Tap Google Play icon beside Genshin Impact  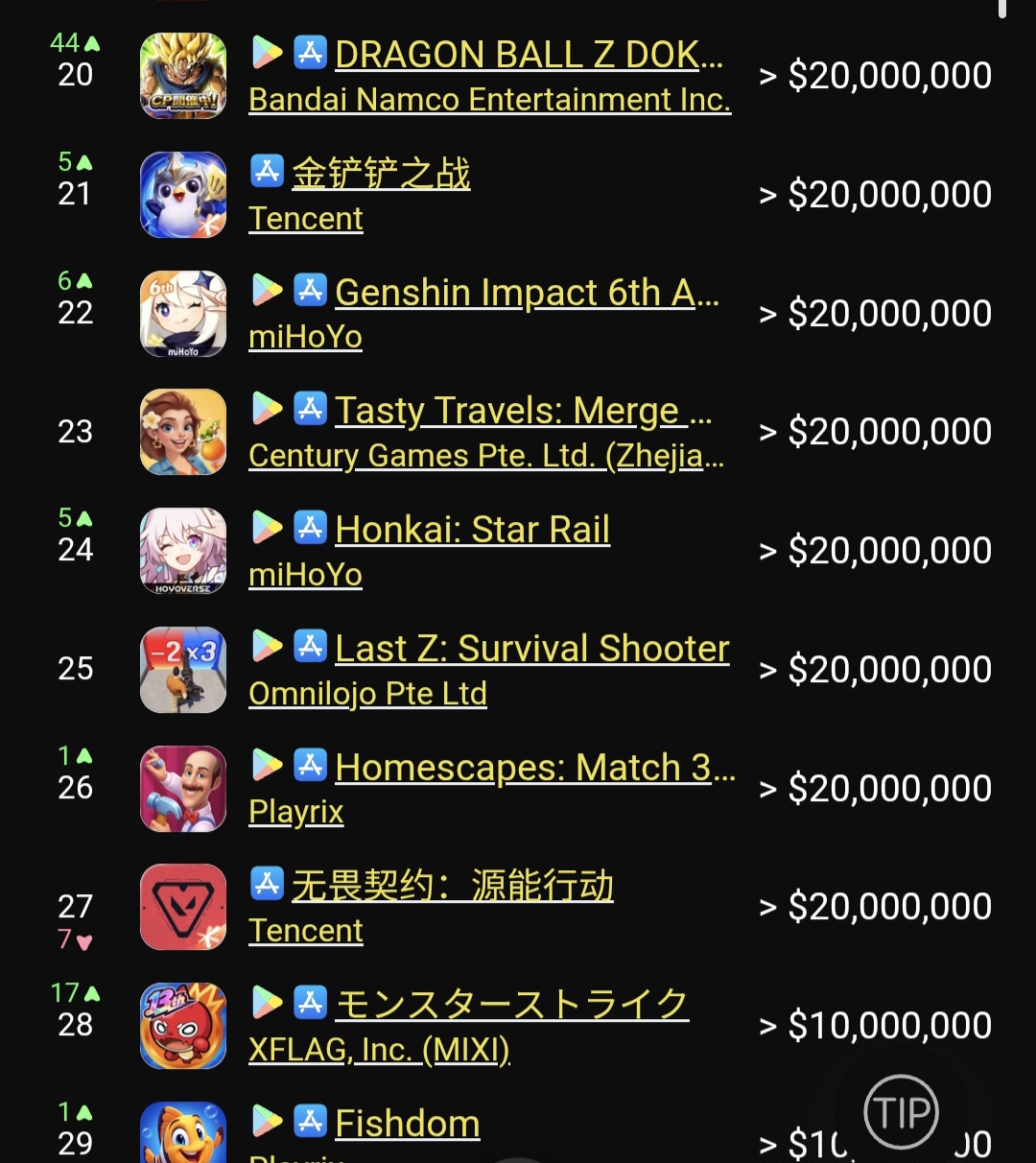click(268, 290)
